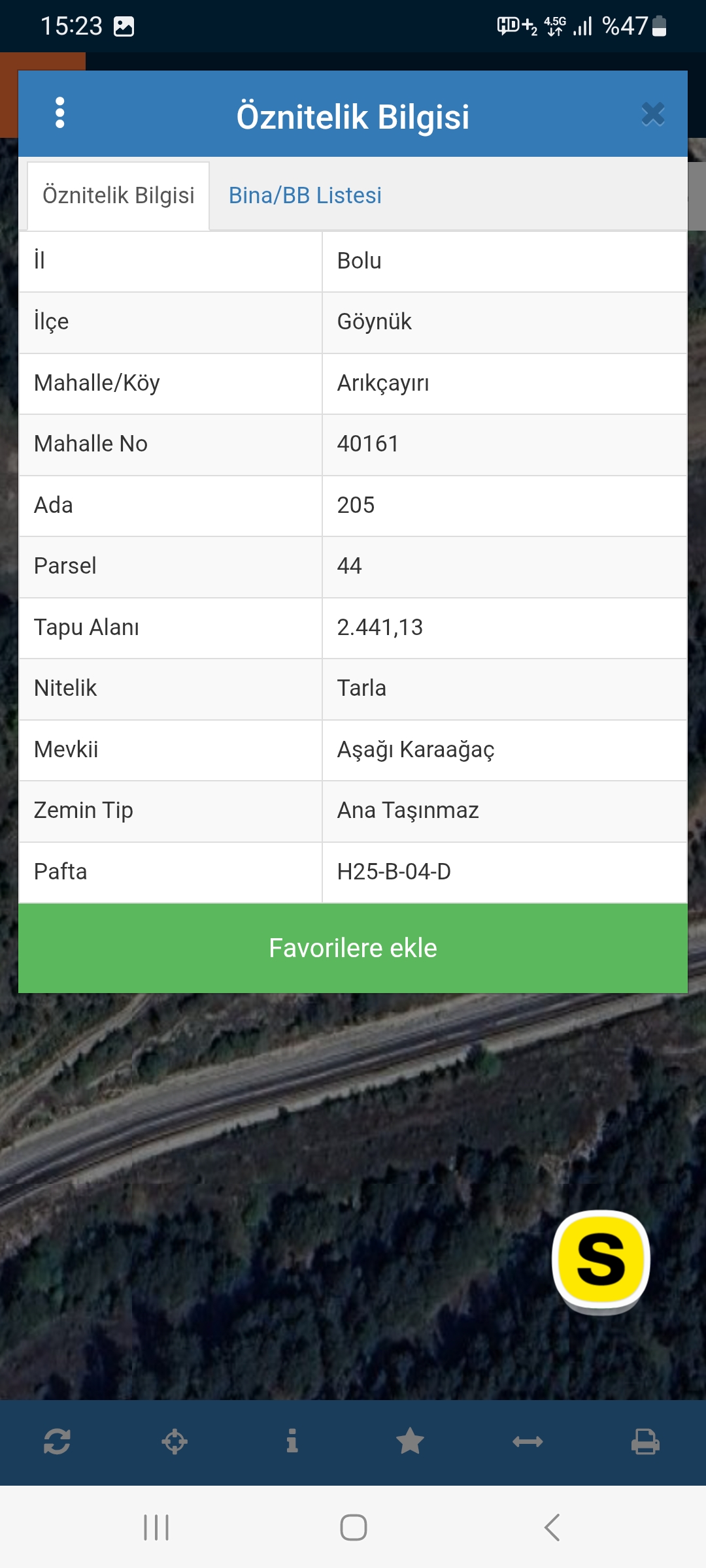
Task: Switch to the Bina/BB Listesi tab
Action: pos(305,195)
